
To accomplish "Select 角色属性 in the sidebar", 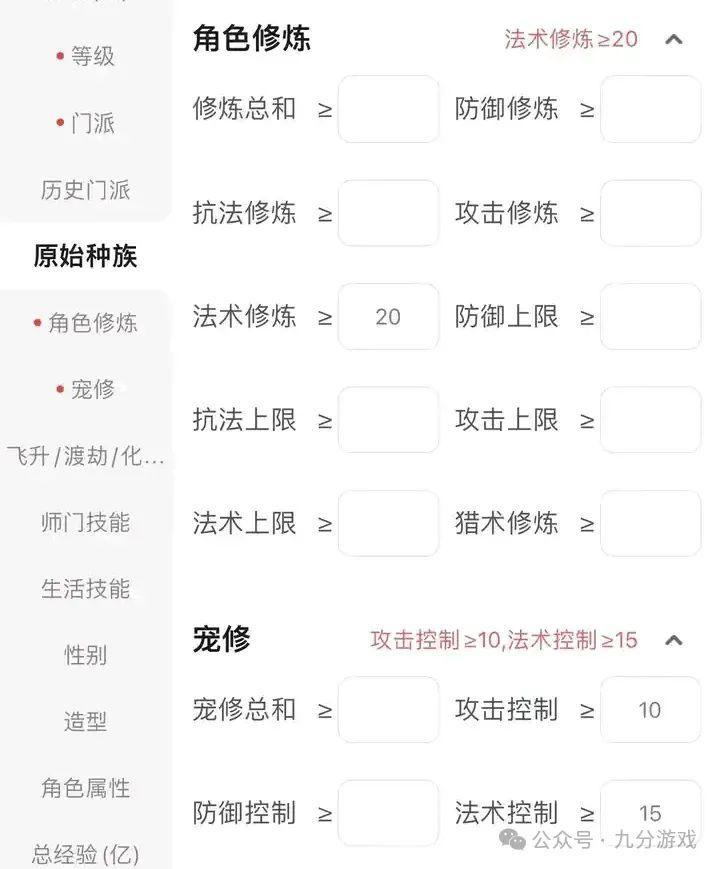I will click(x=88, y=788).
